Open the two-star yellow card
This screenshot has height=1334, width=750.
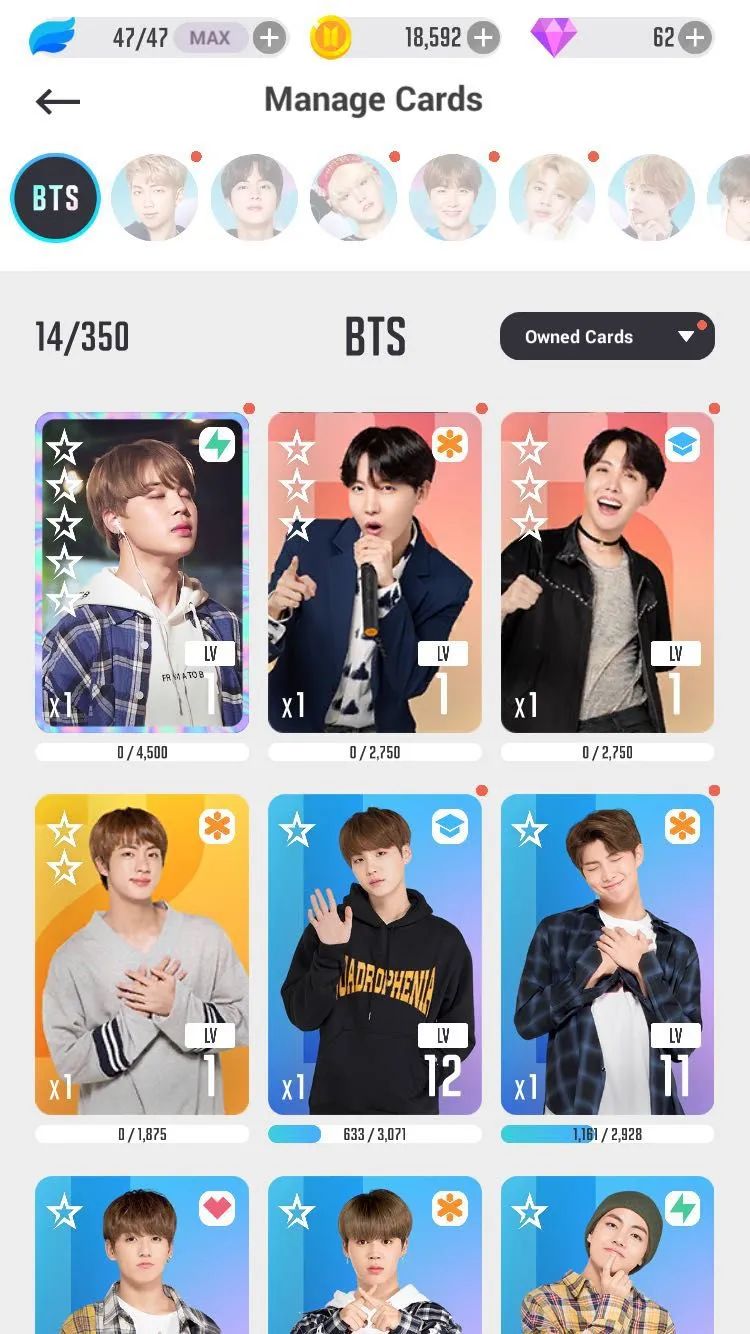pyautogui.click(x=142, y=955)
